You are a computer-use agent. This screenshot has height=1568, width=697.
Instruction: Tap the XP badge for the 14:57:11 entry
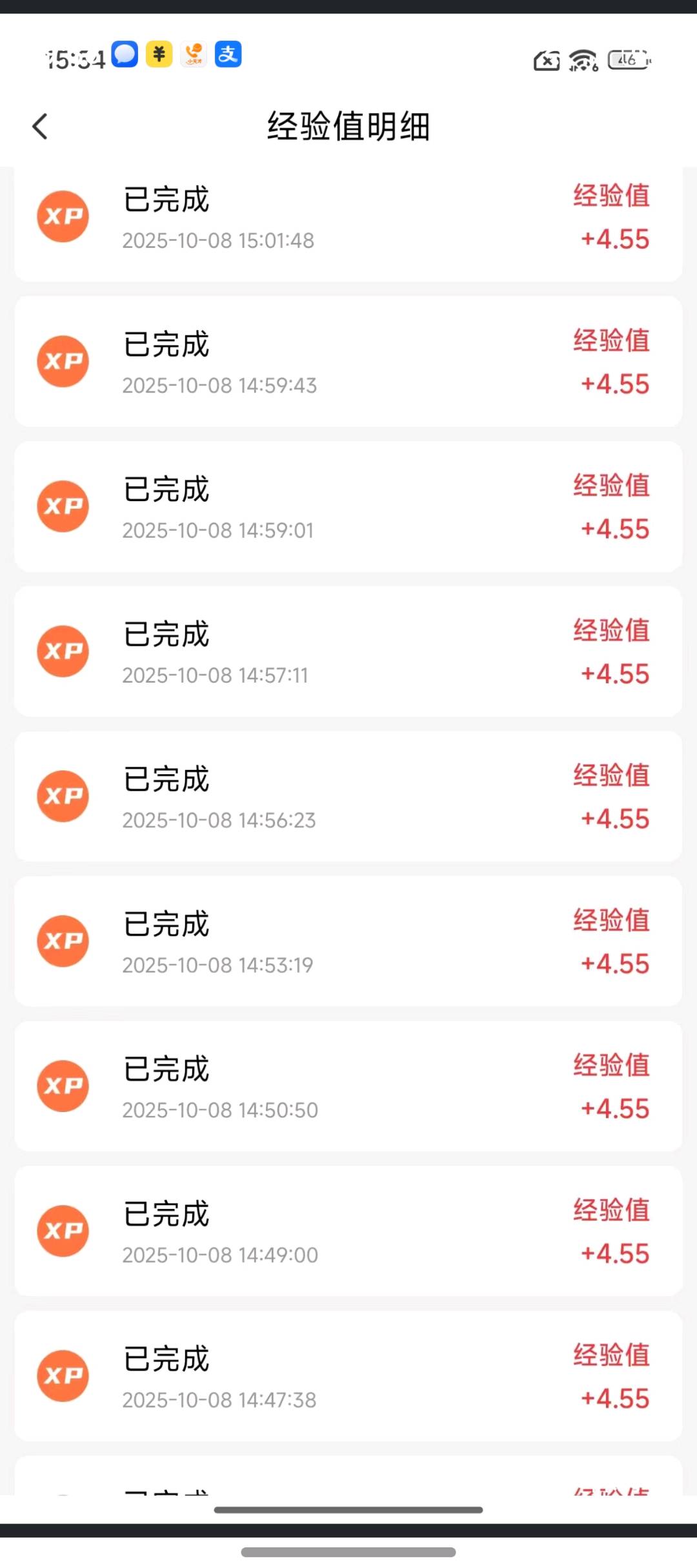63,652
